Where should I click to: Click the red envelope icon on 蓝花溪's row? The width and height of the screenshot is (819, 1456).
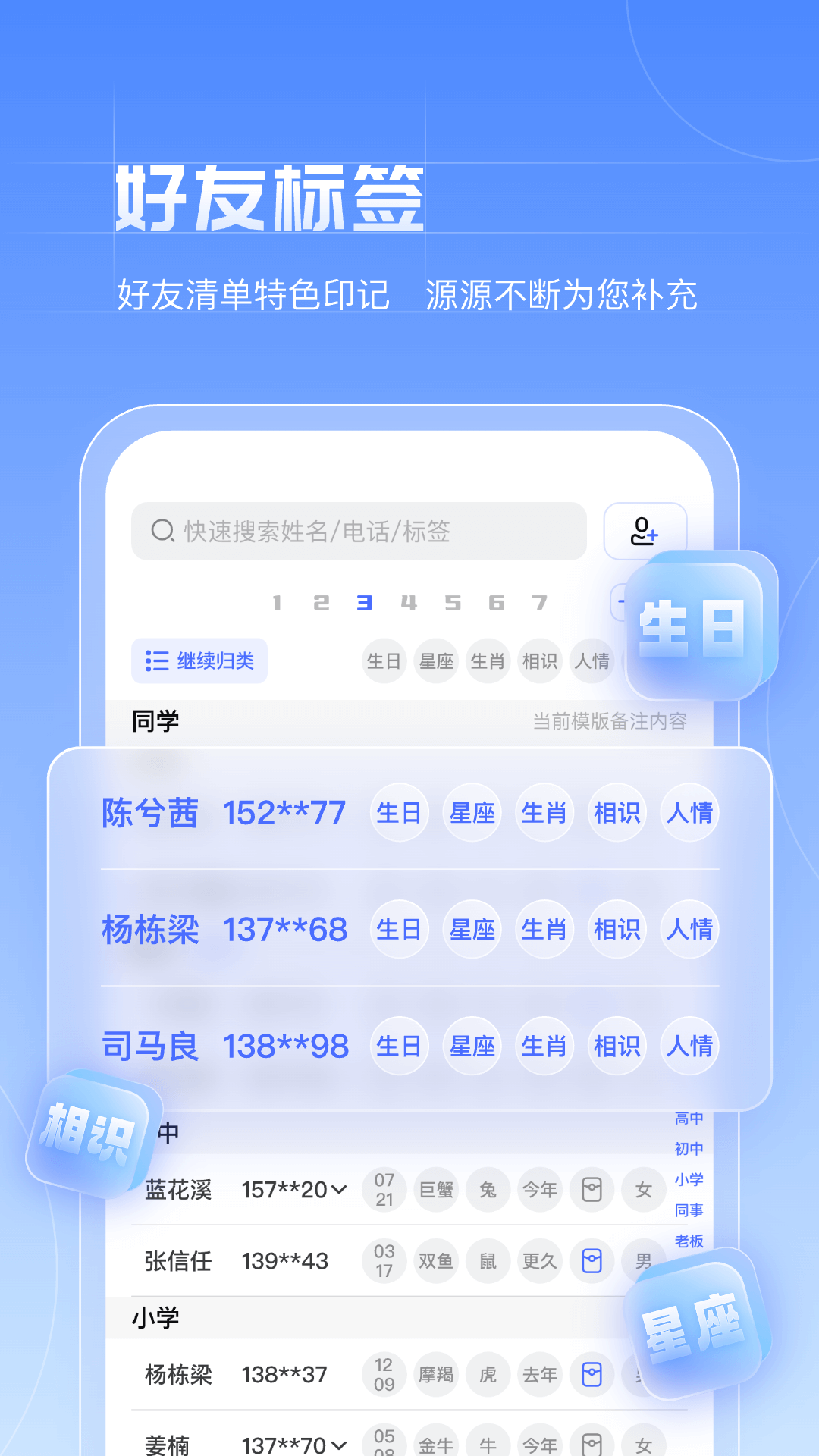(591, 1190)
